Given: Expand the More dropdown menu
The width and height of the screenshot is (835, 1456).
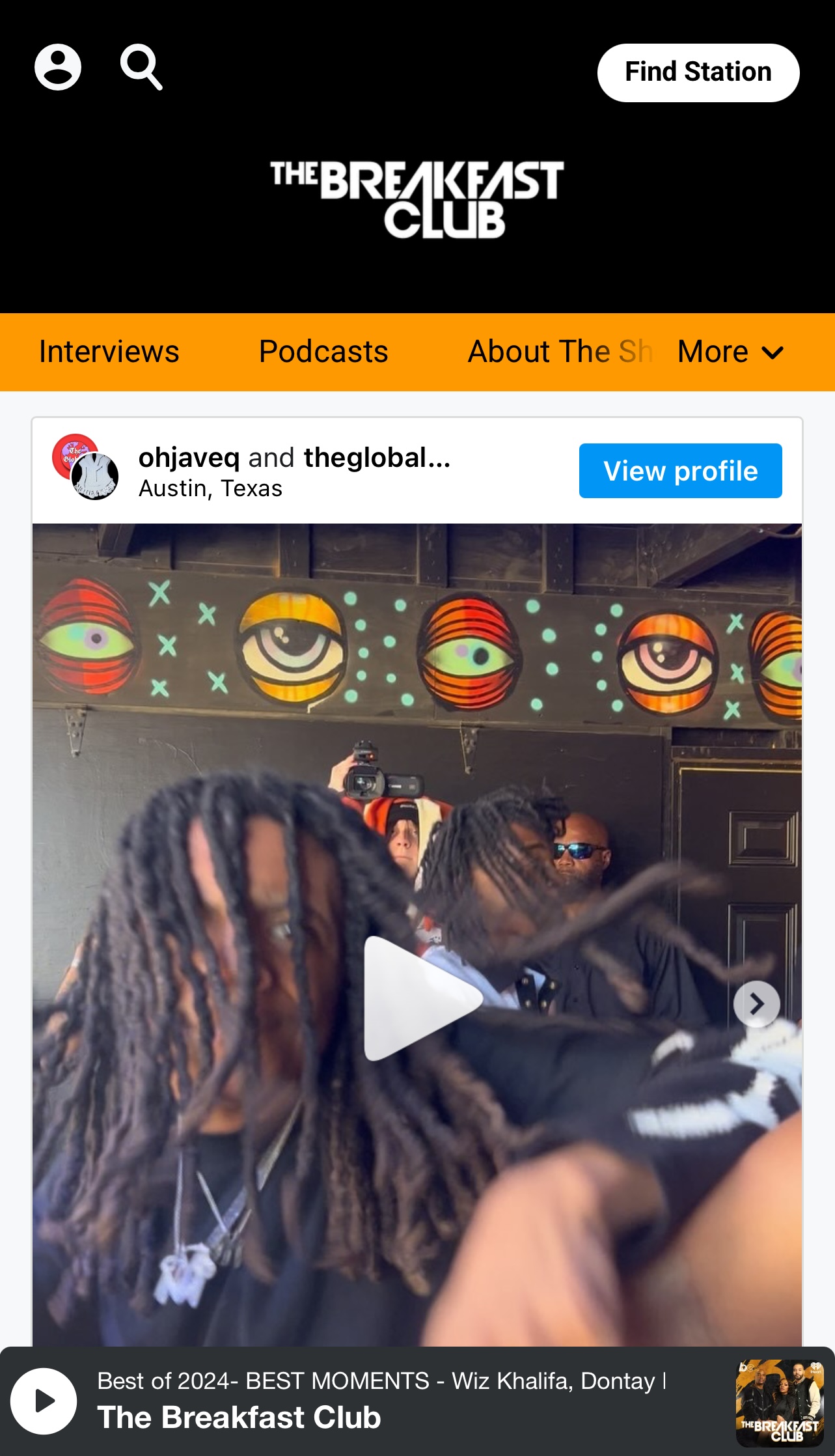Looking at the screenshot, I should tap(730, 352).
